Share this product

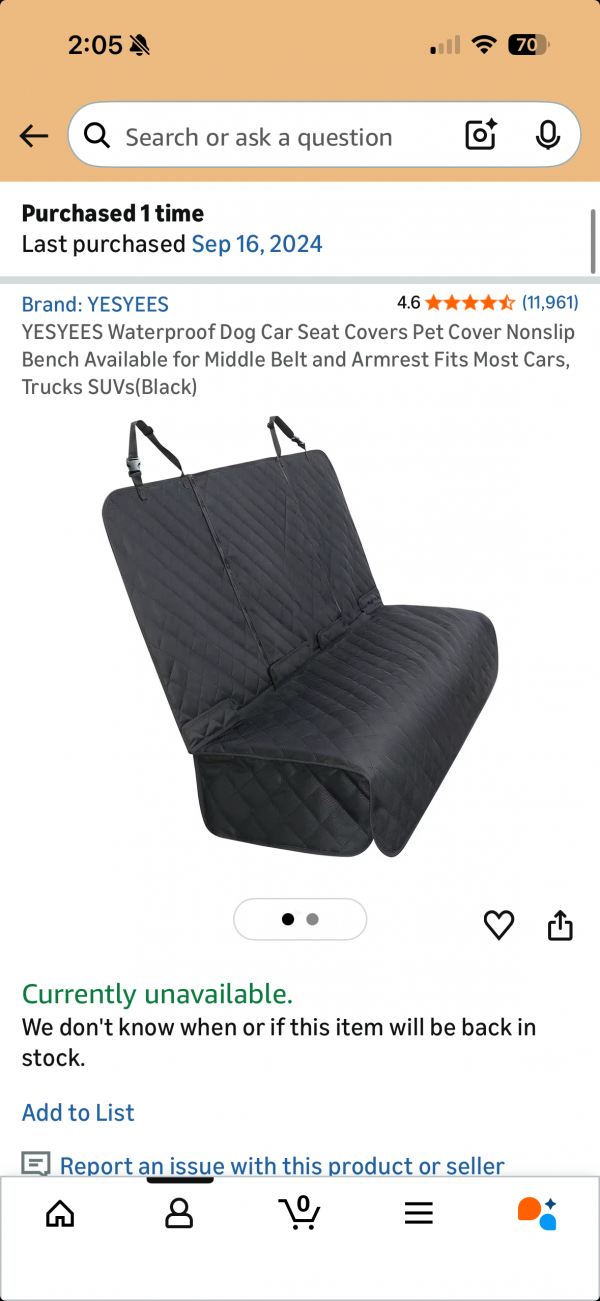tap(560, 925)
